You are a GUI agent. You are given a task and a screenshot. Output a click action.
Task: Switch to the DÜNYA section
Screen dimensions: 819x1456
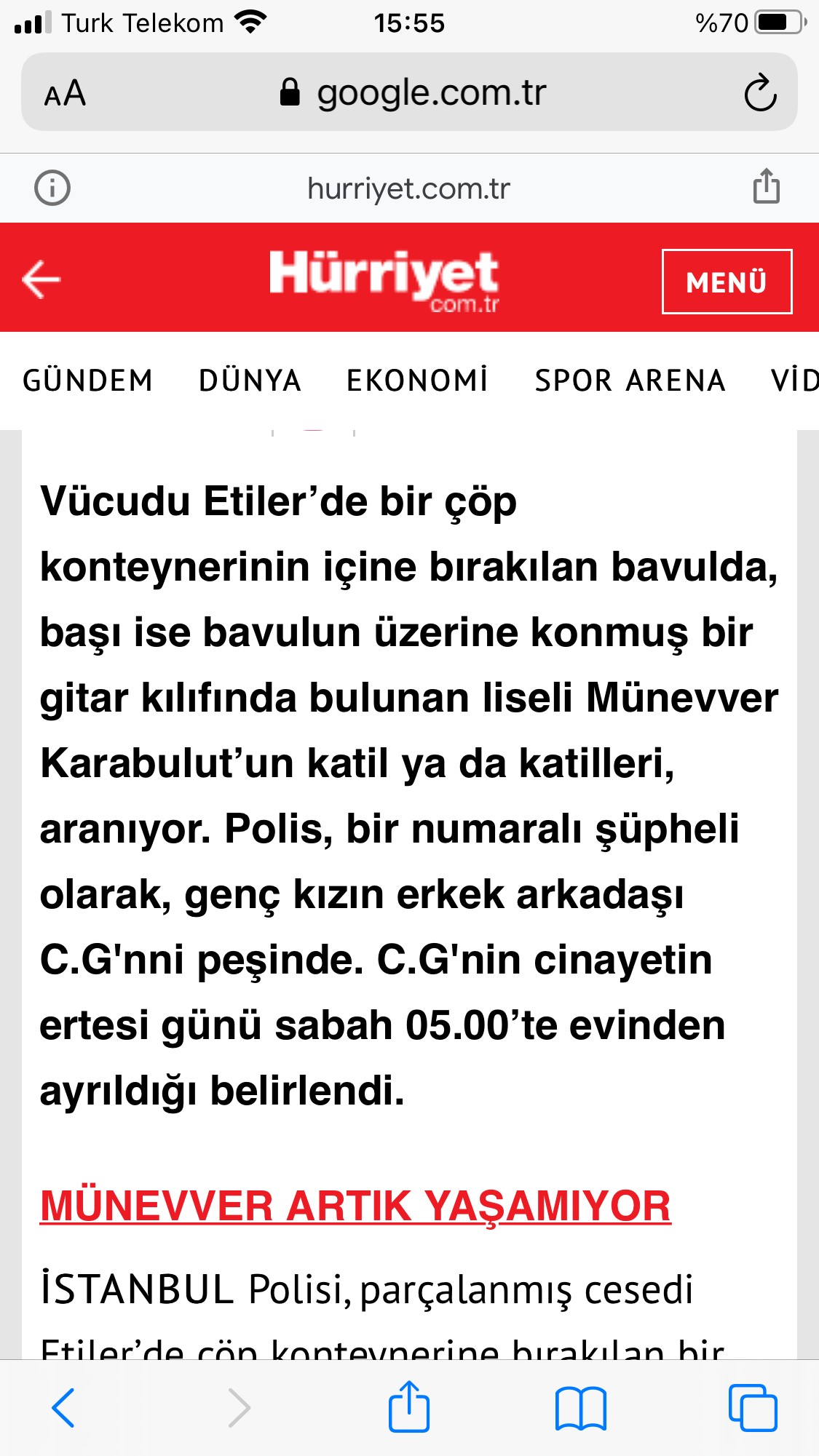[250, 381]
